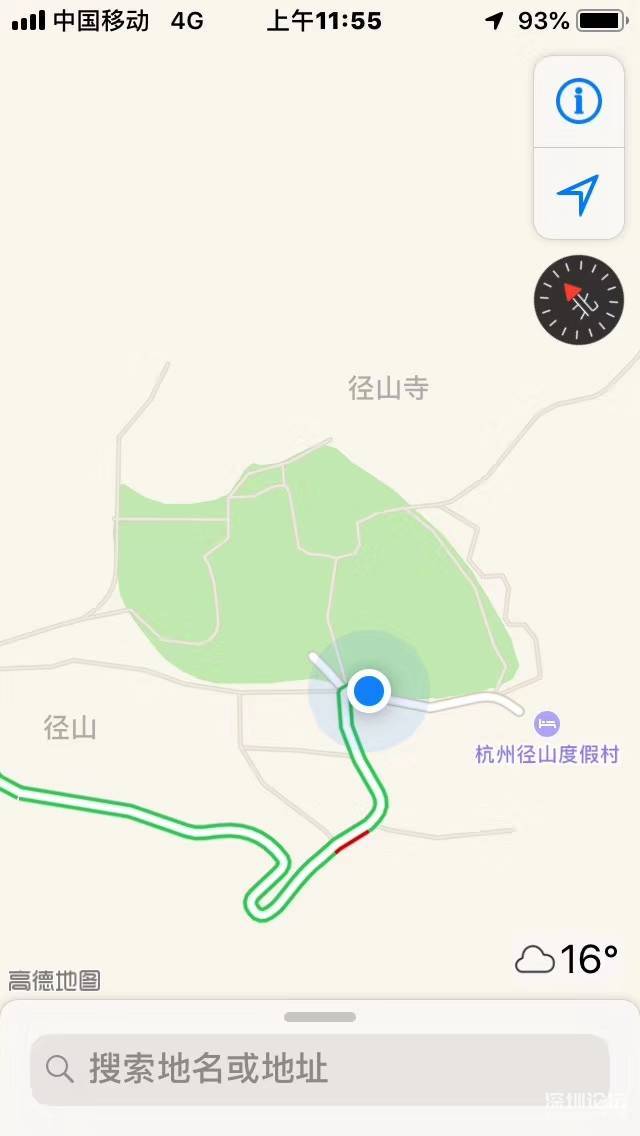Tap the compass to reset north
Viewport: 640px width, 1136px height.
pyautogui.click(x=578, y=299)
